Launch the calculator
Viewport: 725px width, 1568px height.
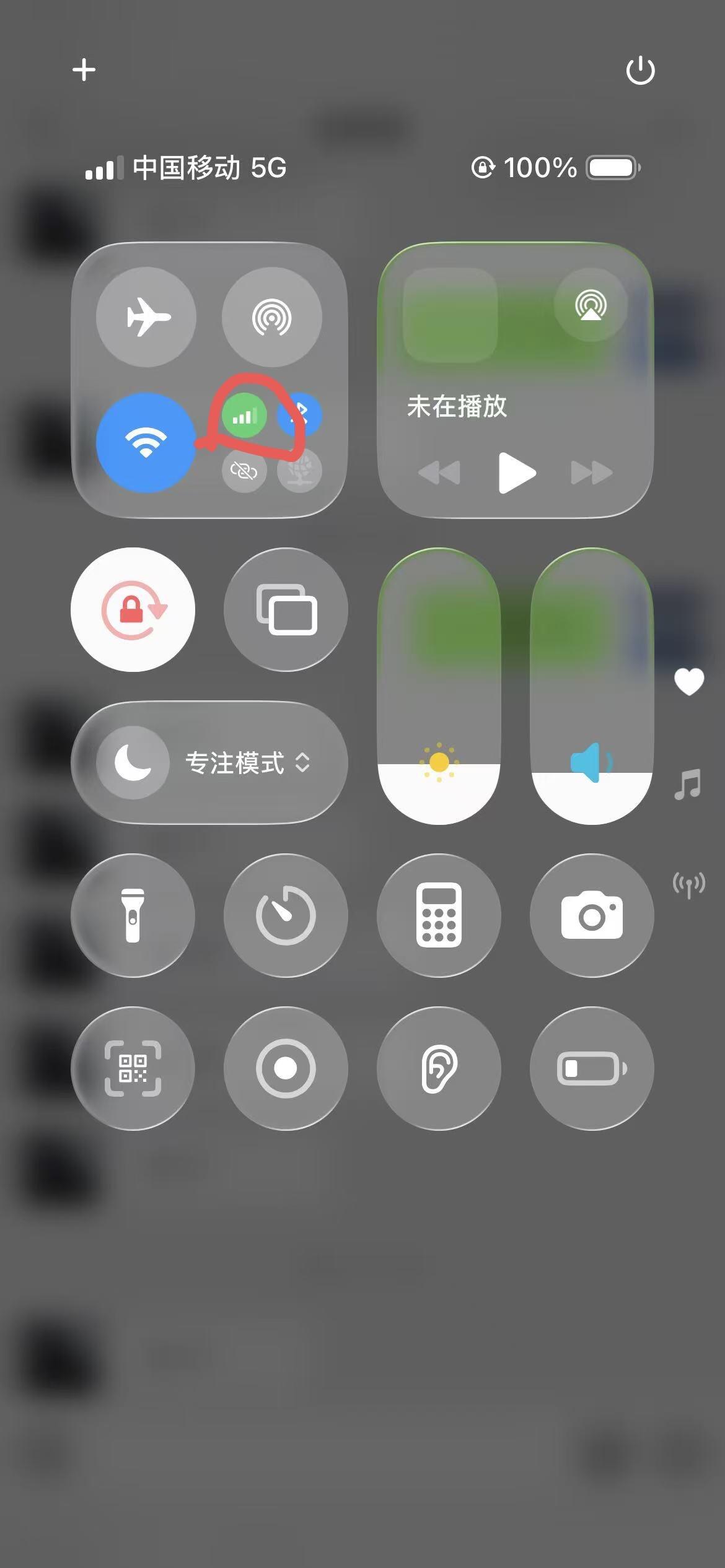[x=439, y=915]
